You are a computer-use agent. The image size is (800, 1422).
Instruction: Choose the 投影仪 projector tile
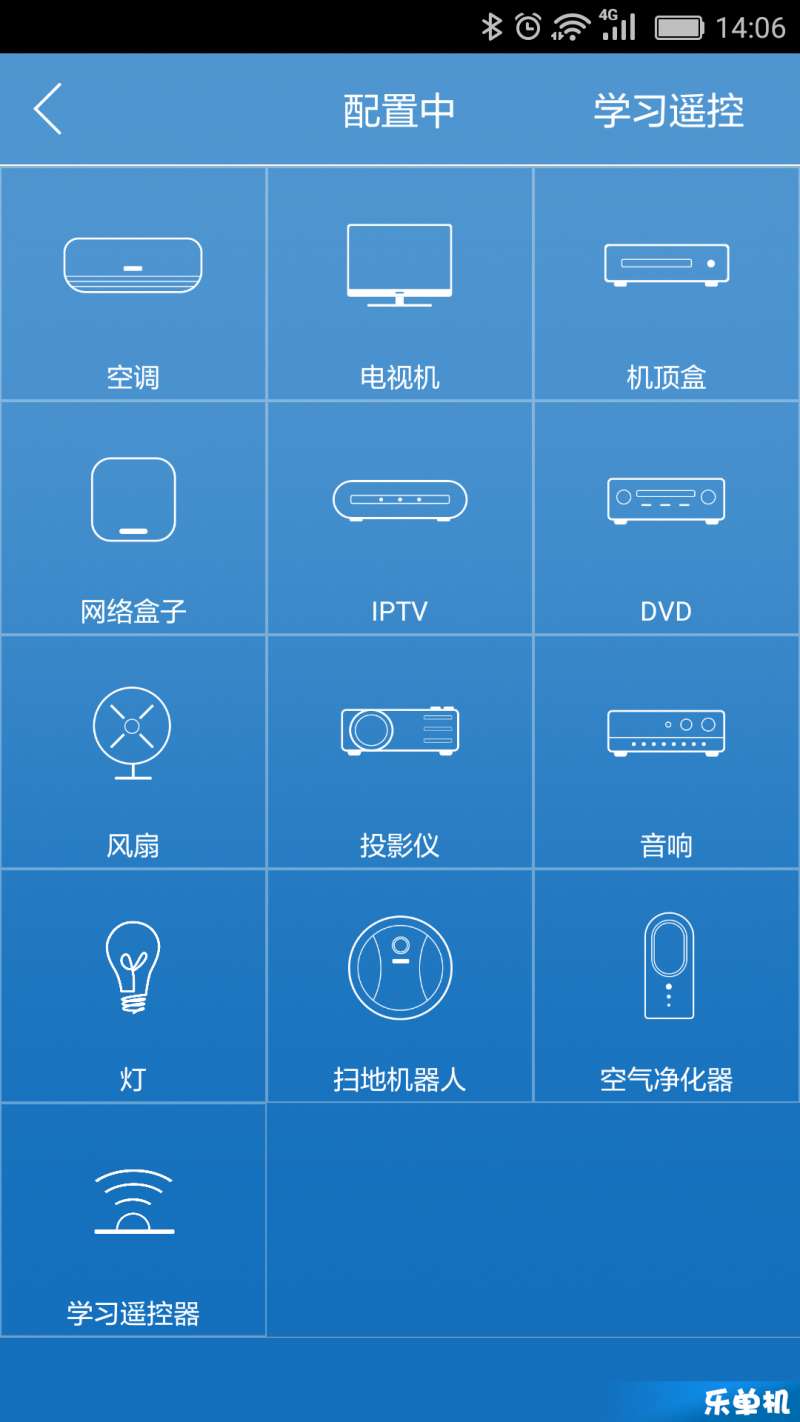coord(400,752)
